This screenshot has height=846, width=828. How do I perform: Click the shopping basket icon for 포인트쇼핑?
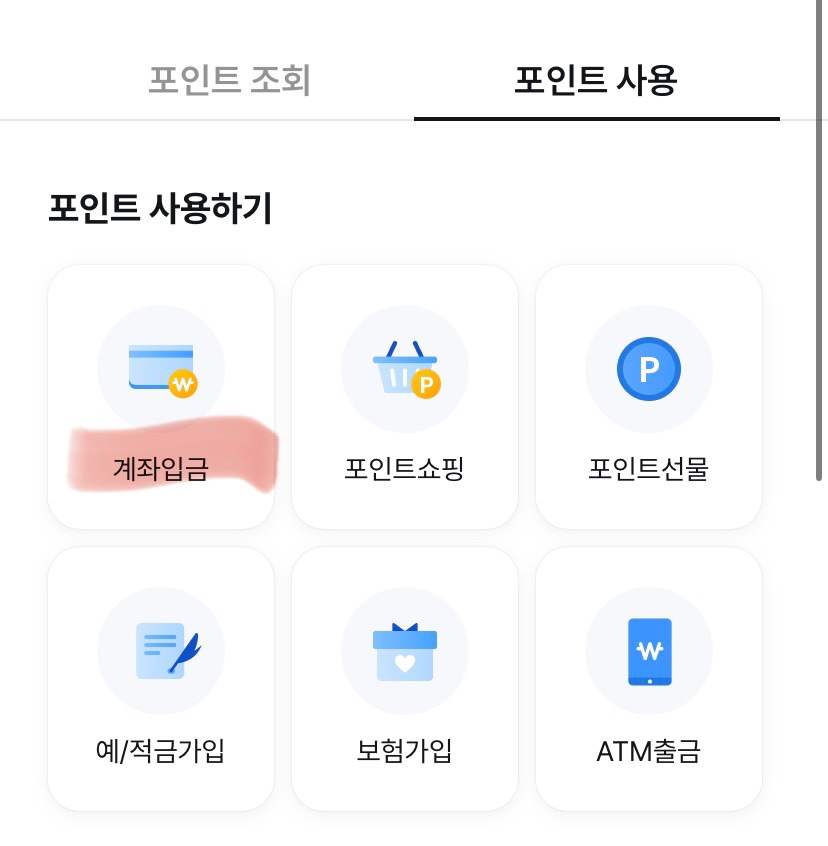tap(404, 368)
